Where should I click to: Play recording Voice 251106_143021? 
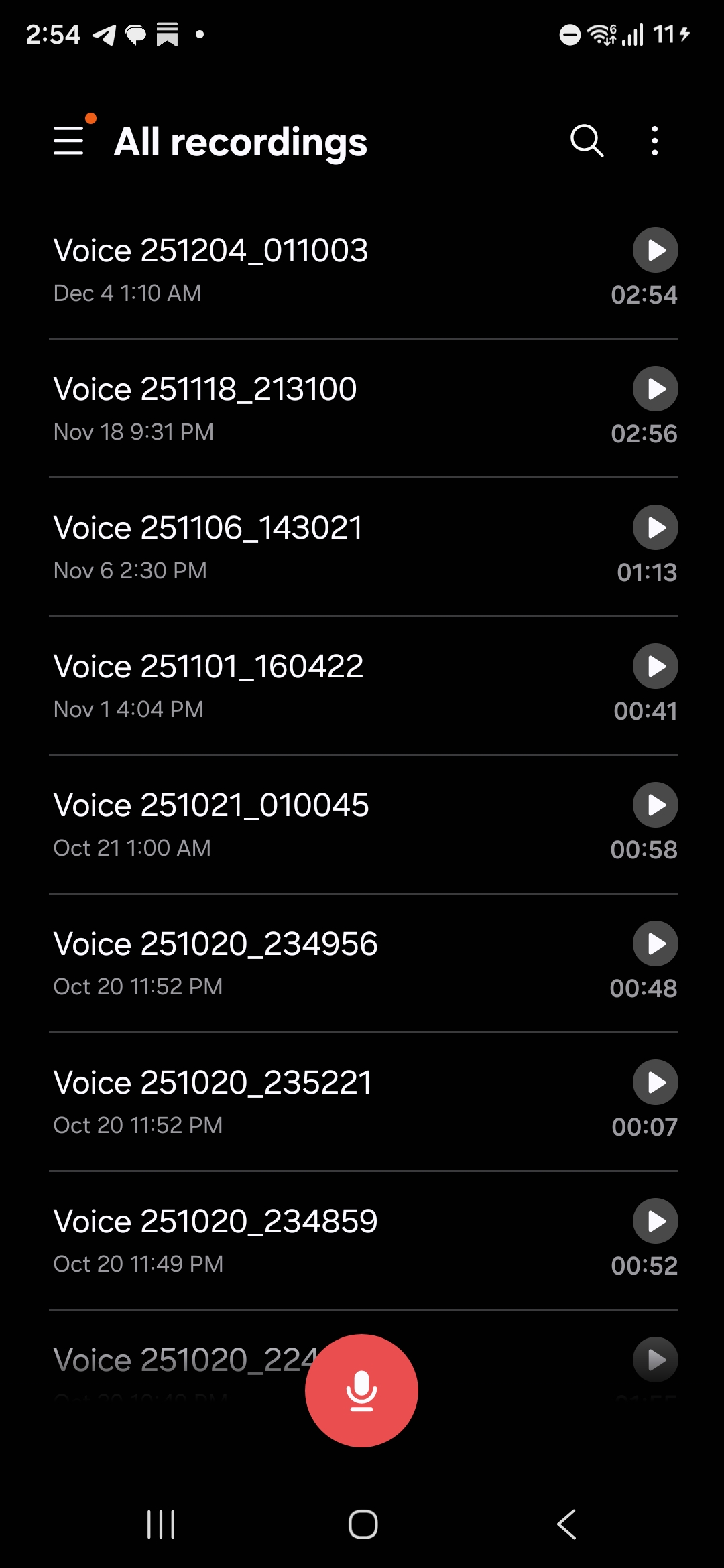655,527
